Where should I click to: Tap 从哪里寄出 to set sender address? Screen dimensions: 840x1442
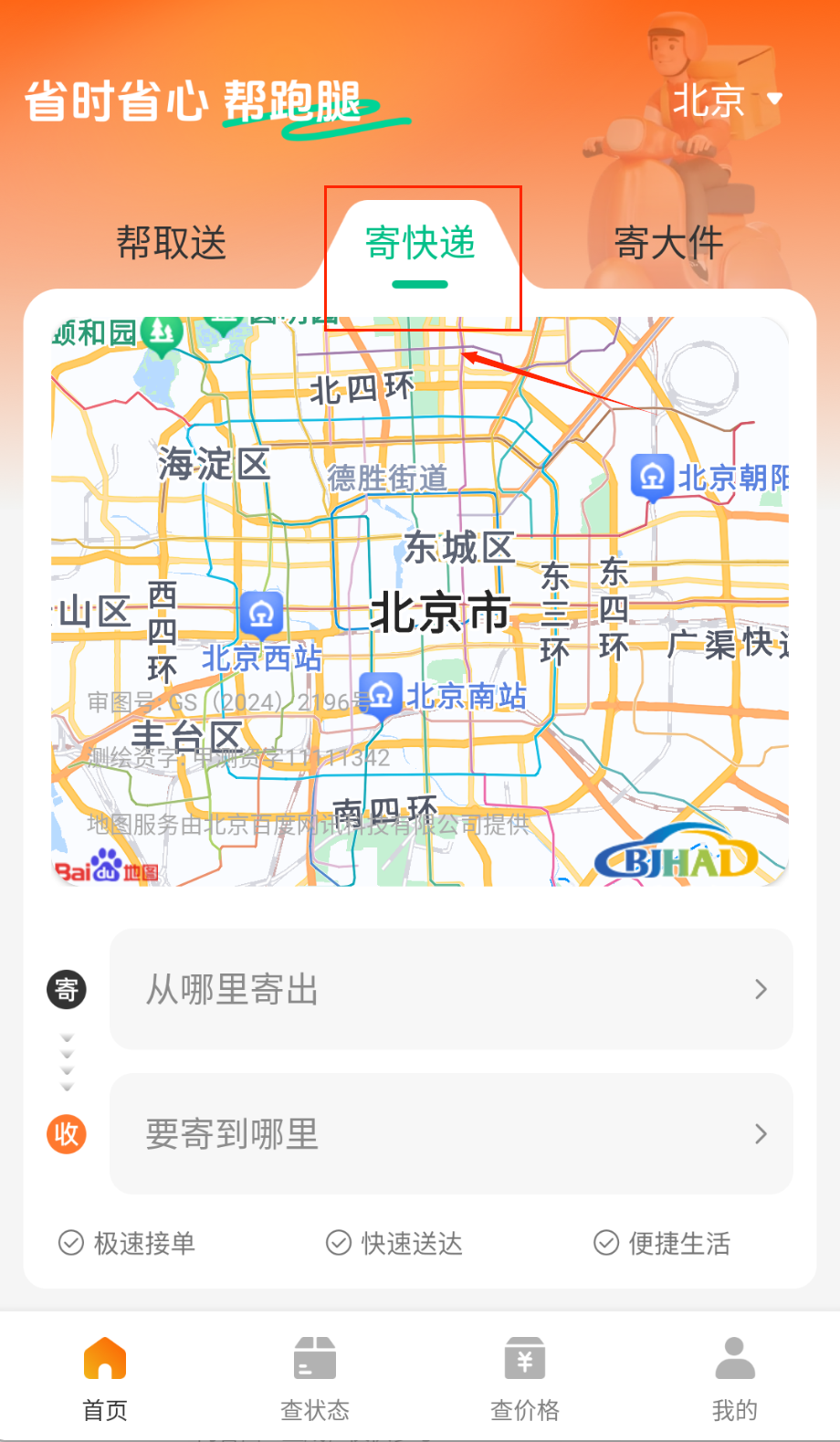pos(451,989)
